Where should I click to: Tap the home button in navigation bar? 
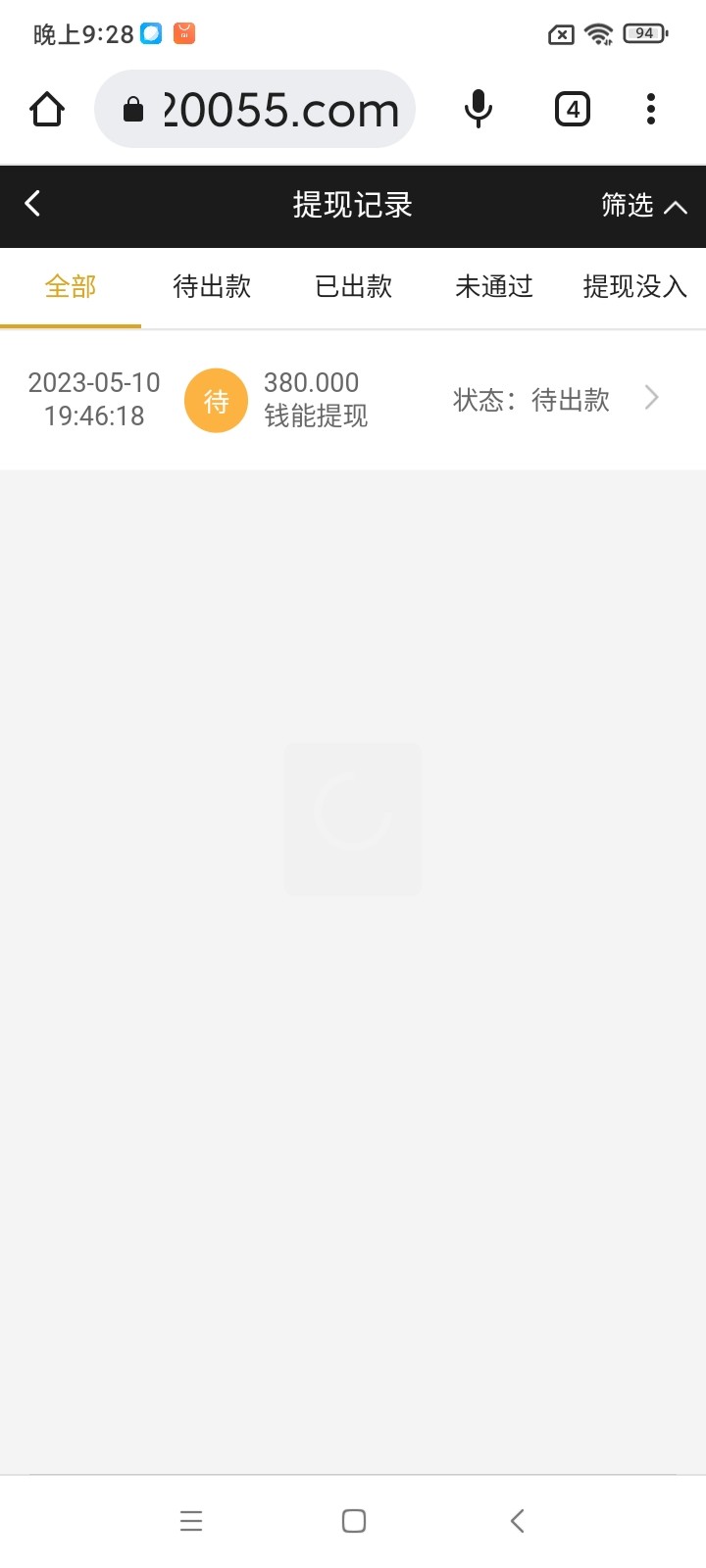[353, 1521]
